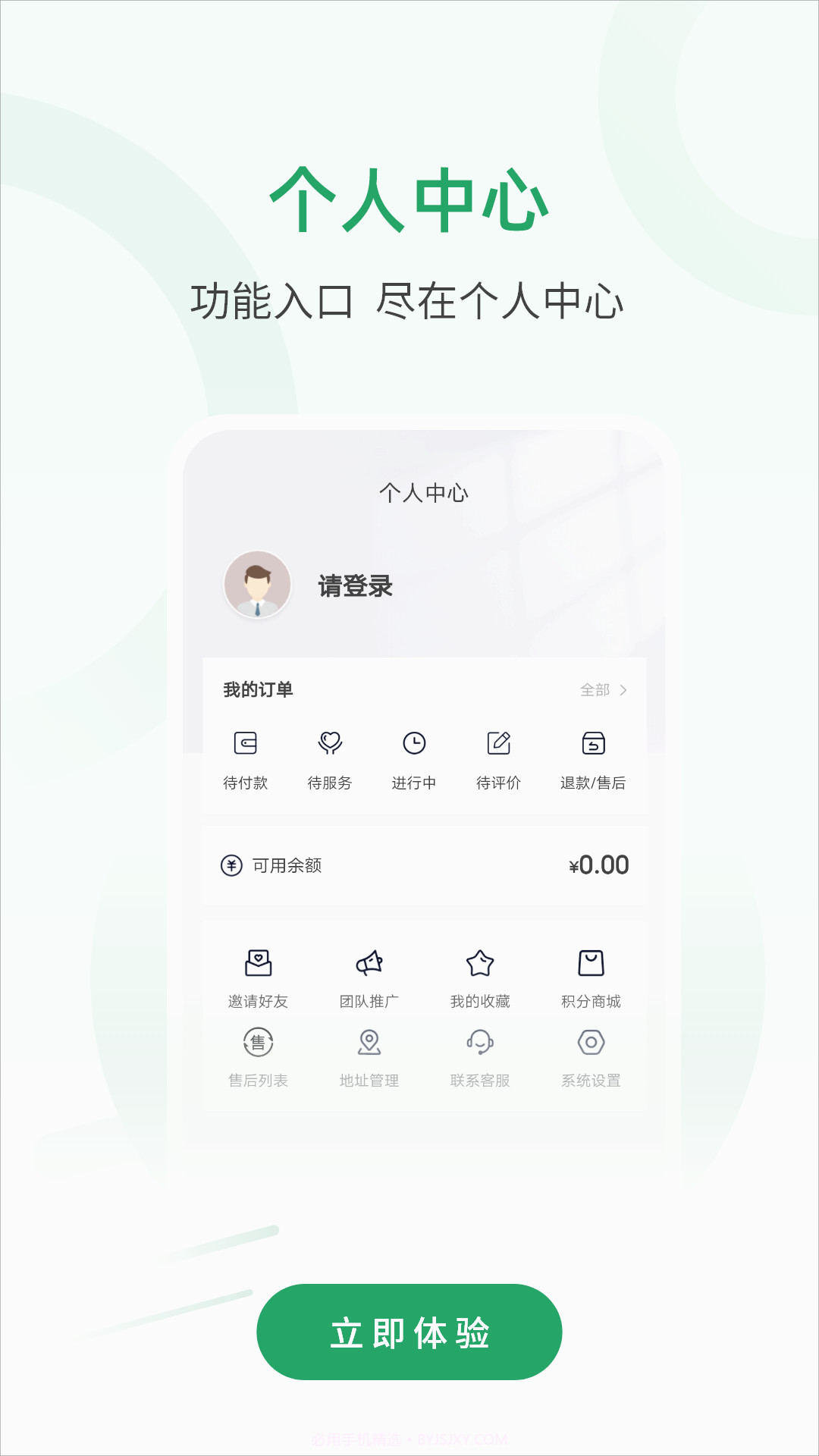Expand all orders via the 全部 chevron

point(624,690)
